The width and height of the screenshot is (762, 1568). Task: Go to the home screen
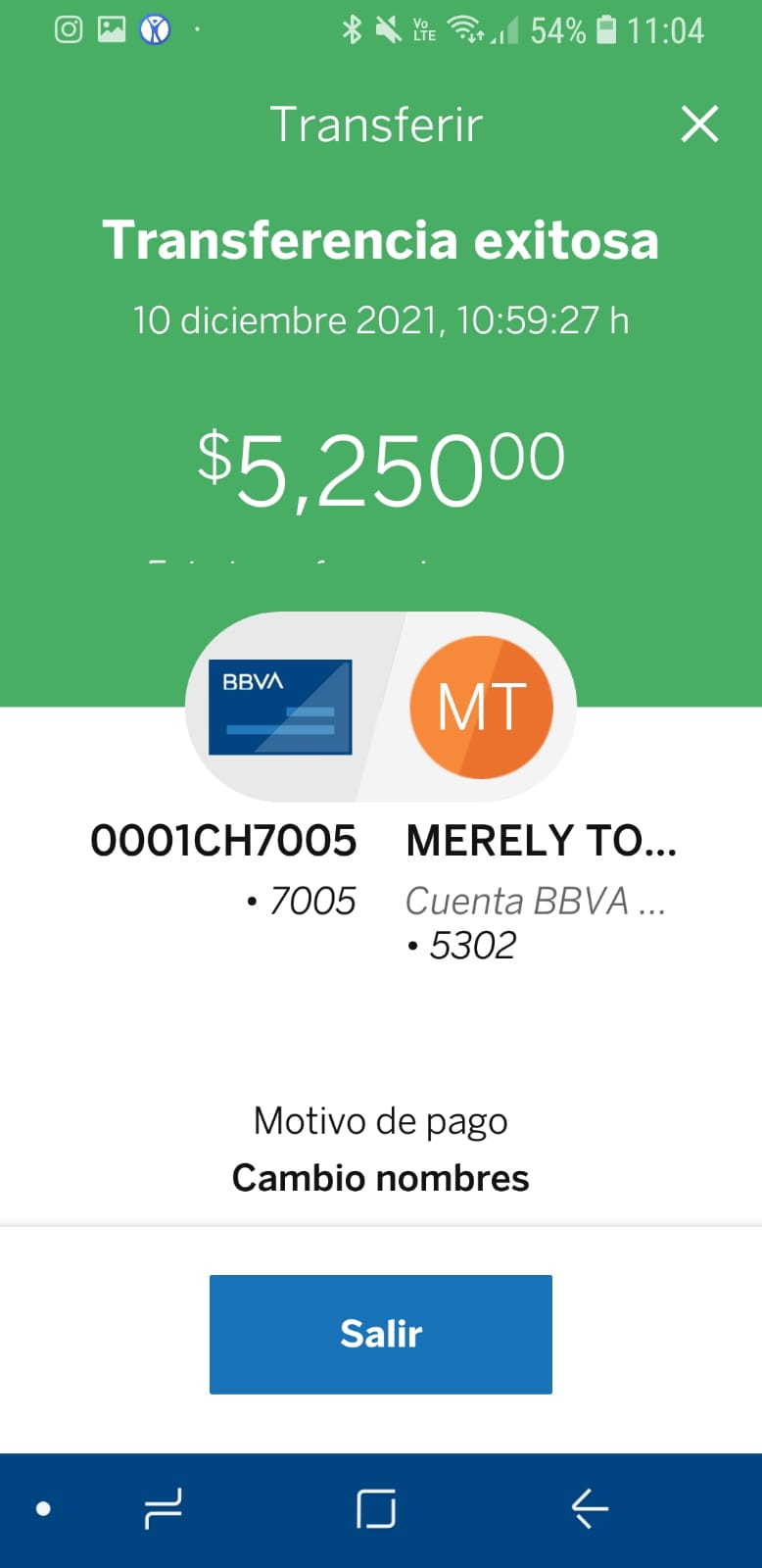tap(376, 1508)
